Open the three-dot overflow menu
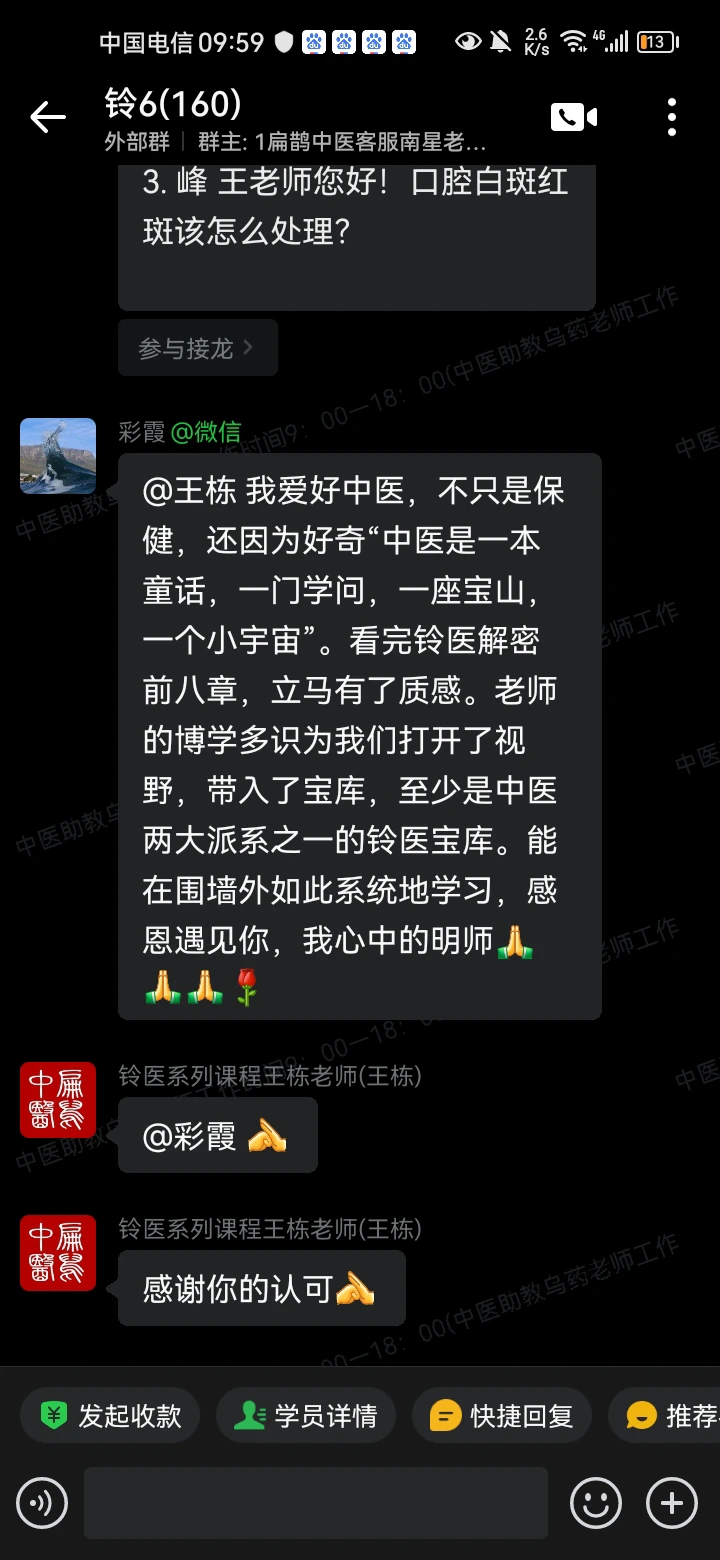The image size is (720, 1560). [x=671, y=117]
